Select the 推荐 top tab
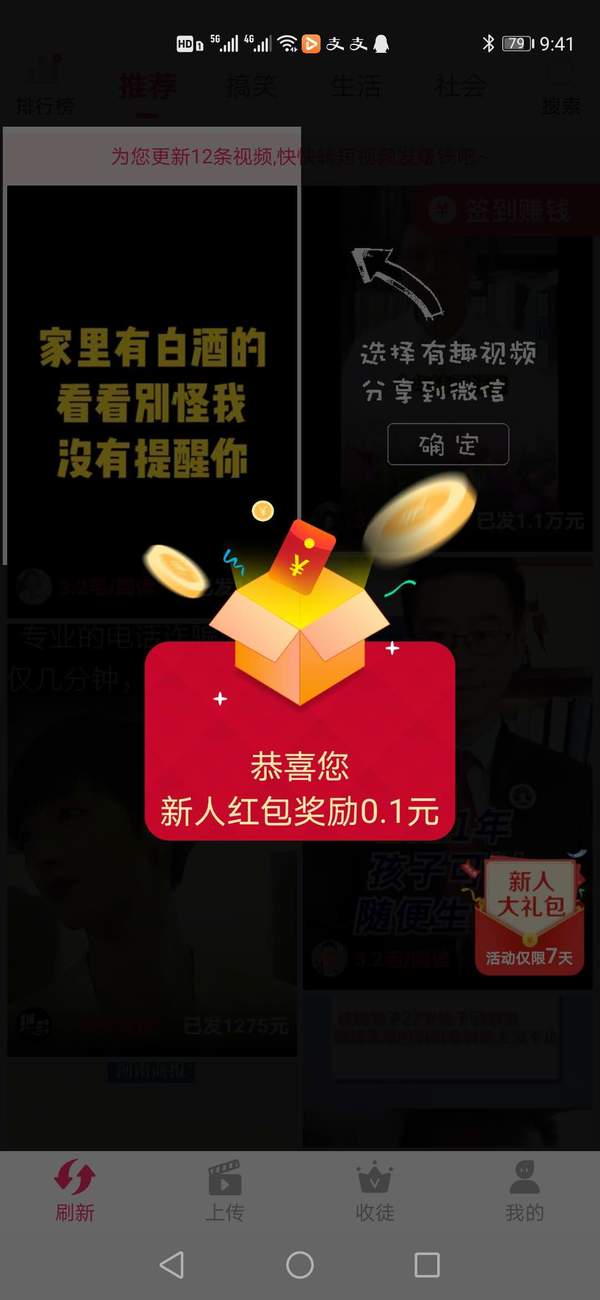Image resolution: width=600 pixels, height=1300 pixels. pyautogui.click(x=148, y=86)
